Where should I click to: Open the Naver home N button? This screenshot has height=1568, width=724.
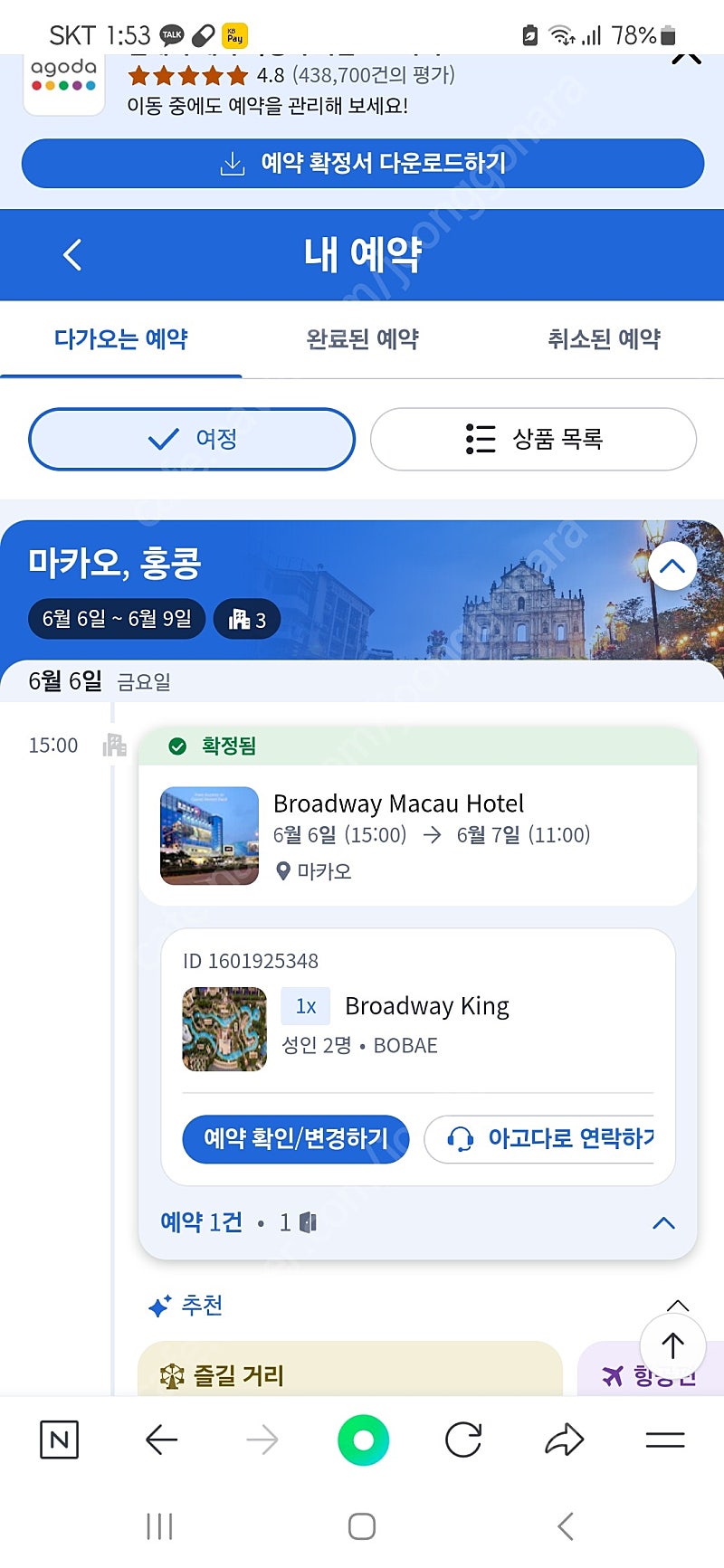click(x=60, y=1440)
